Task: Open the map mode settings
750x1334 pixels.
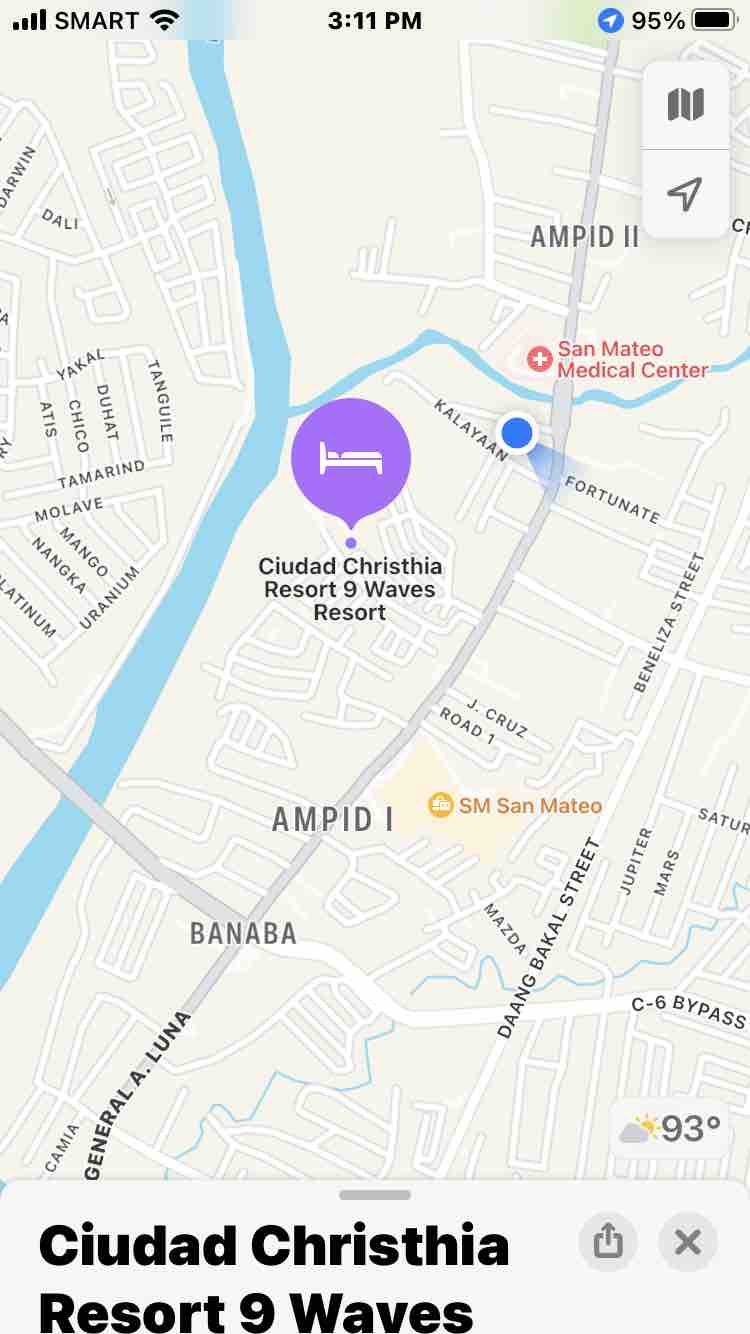Action: pyautogui.click(x=686, y=104)
